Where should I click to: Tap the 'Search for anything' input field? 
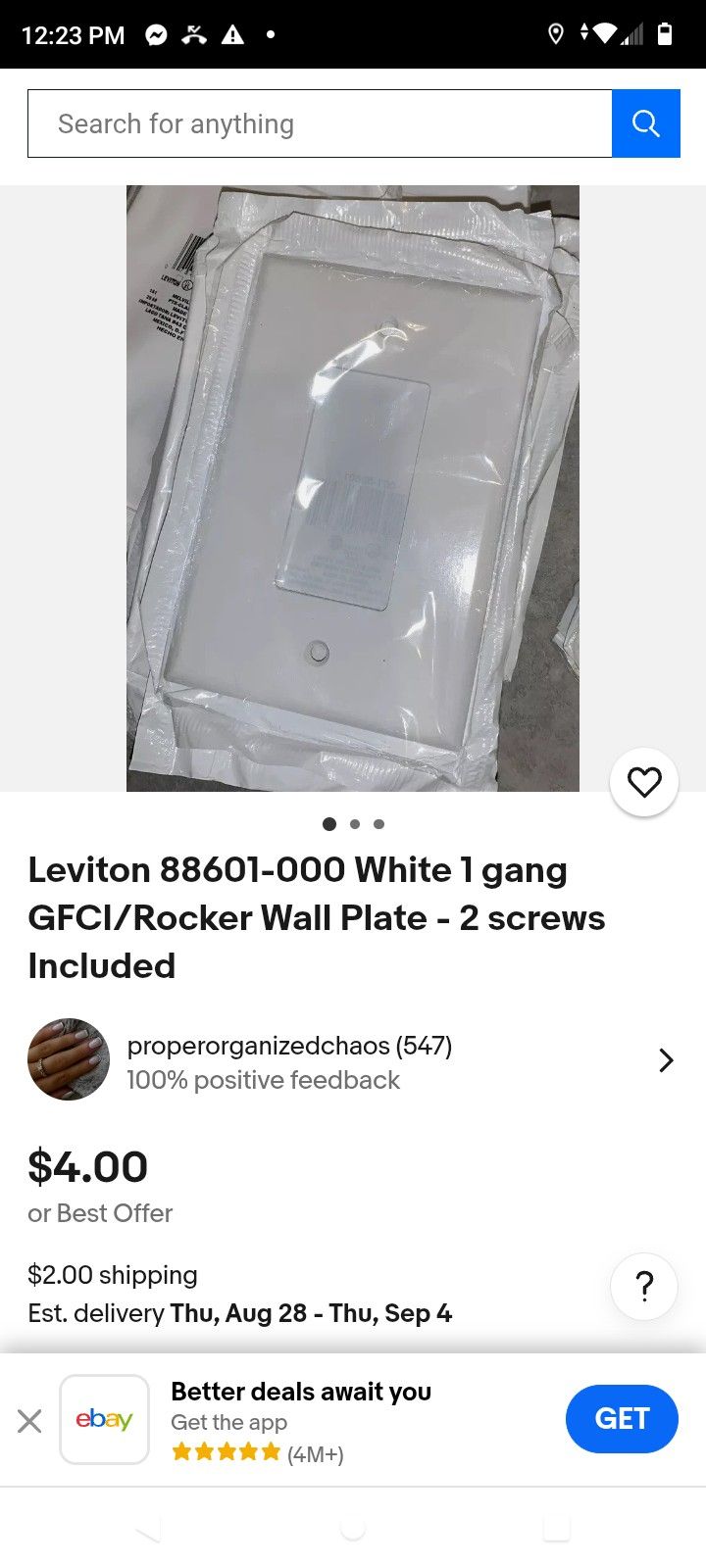click(319, 122)
